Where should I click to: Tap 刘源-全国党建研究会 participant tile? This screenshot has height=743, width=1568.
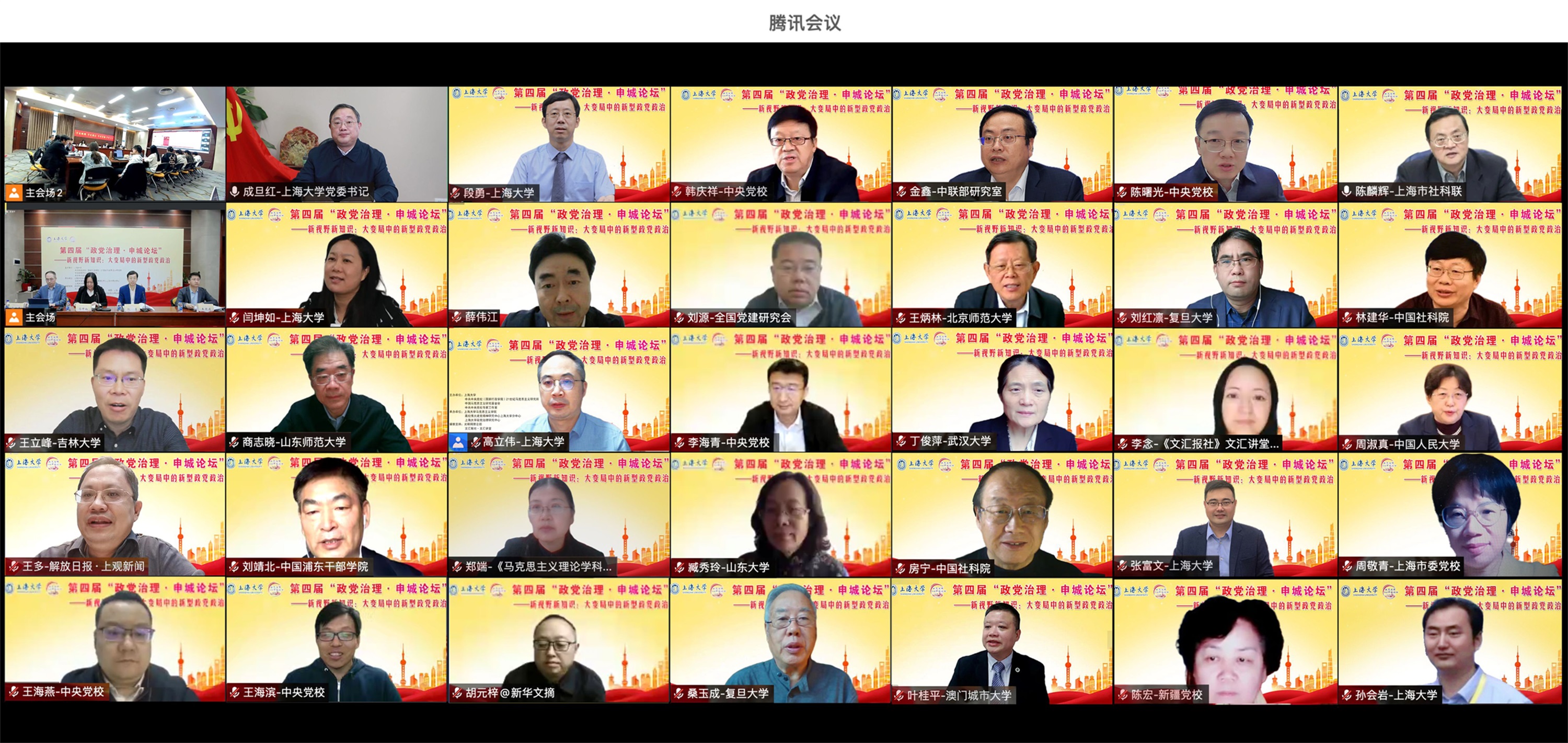click(781, 266)
